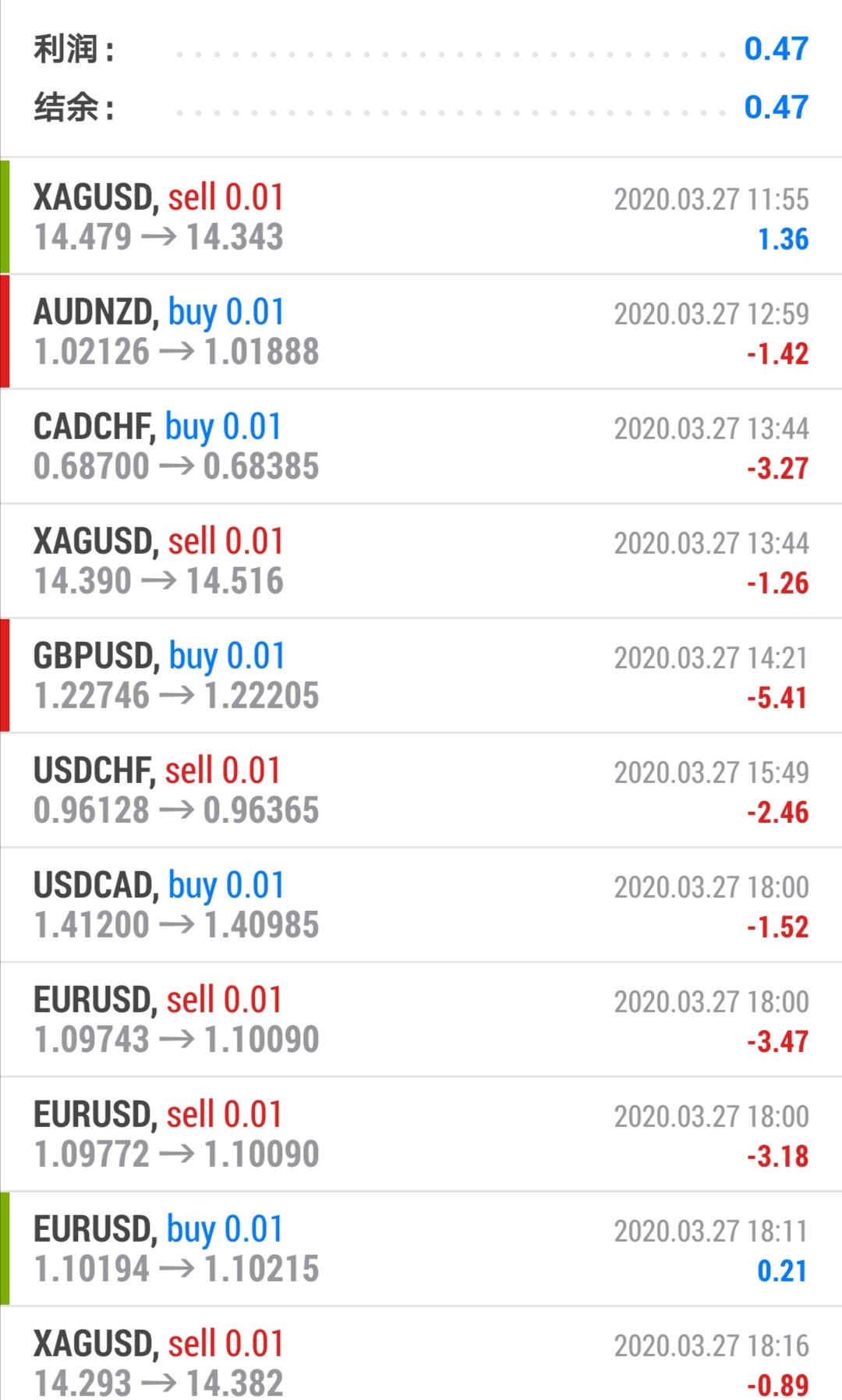The height and width of the screenshot is (1400, 842).
Task: Select the EURUSD sell trade with -3.47
Action: click(x=421, y=1019)
